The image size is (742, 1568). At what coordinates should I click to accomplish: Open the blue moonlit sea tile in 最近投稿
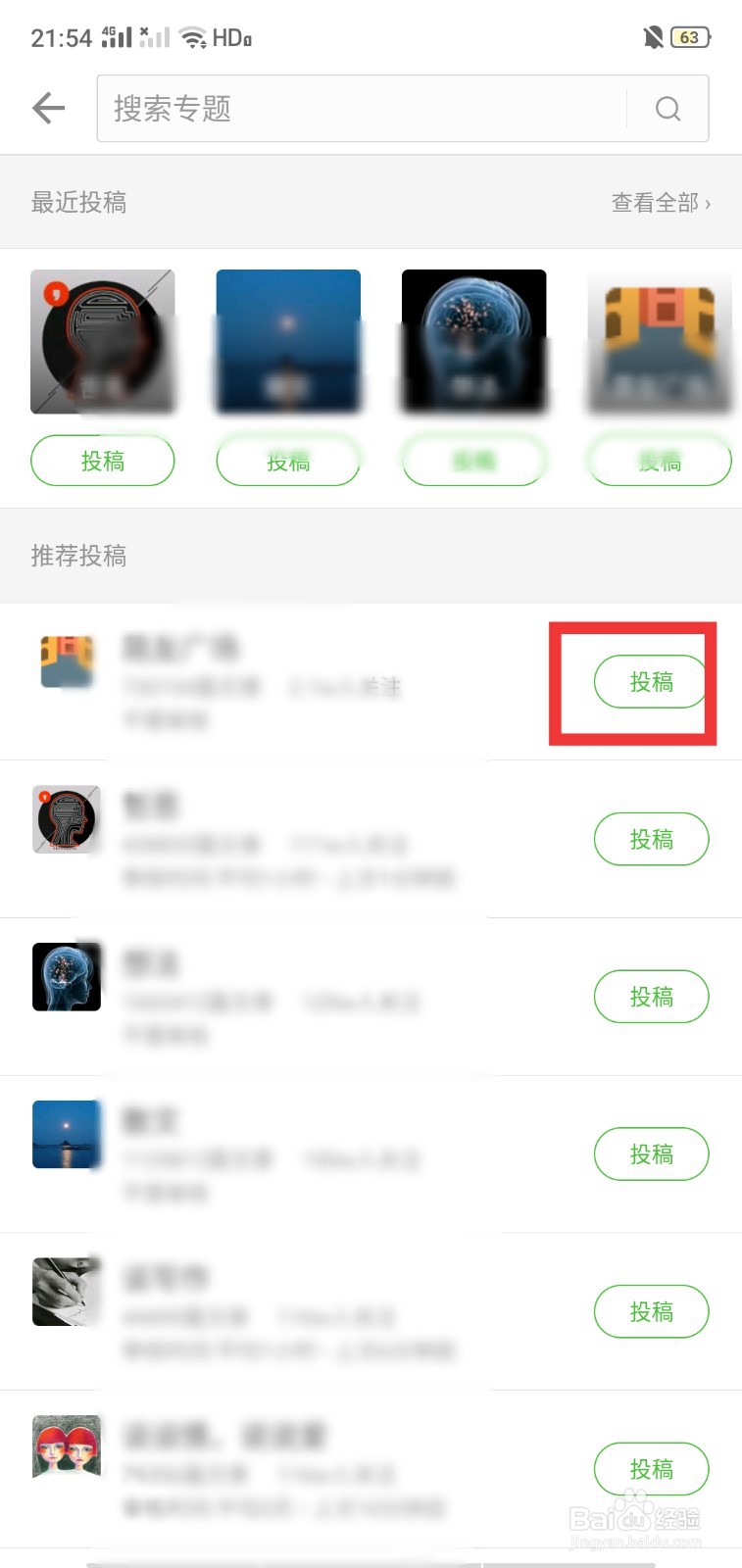coord(288,341)
